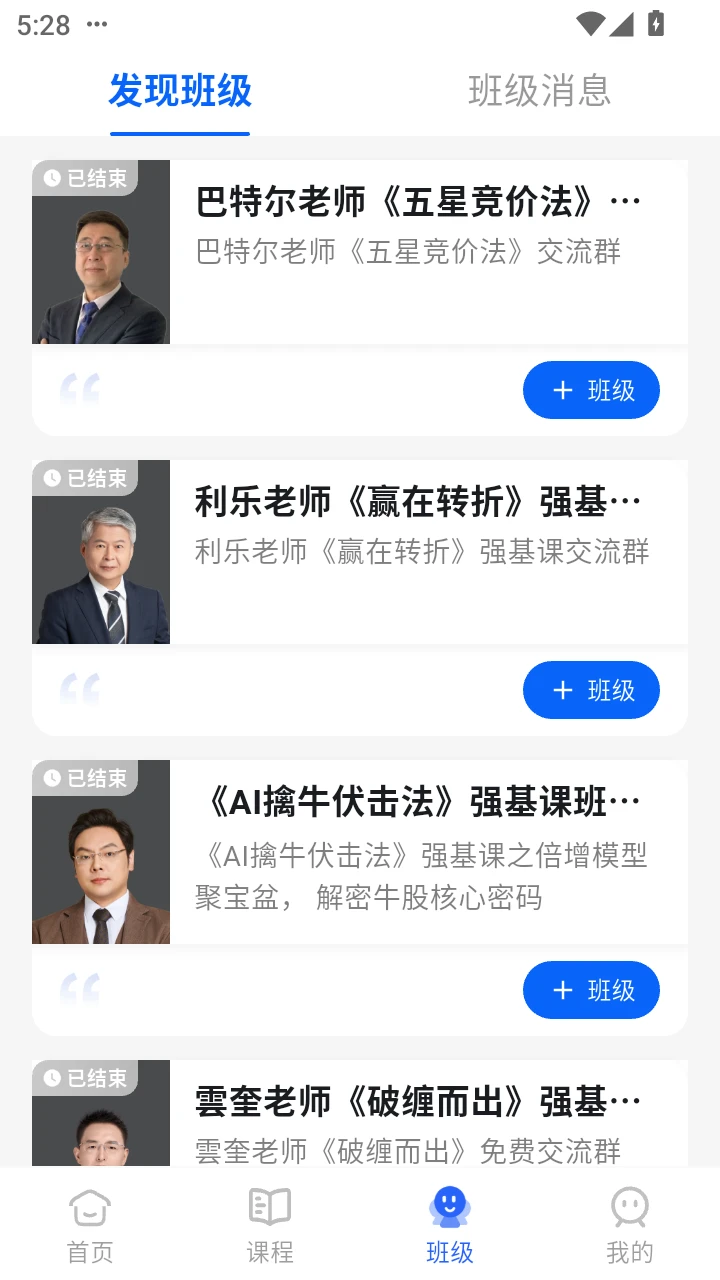
Task: Open the 课程 book icon in bottom bar
Action: click(270, 1207)
